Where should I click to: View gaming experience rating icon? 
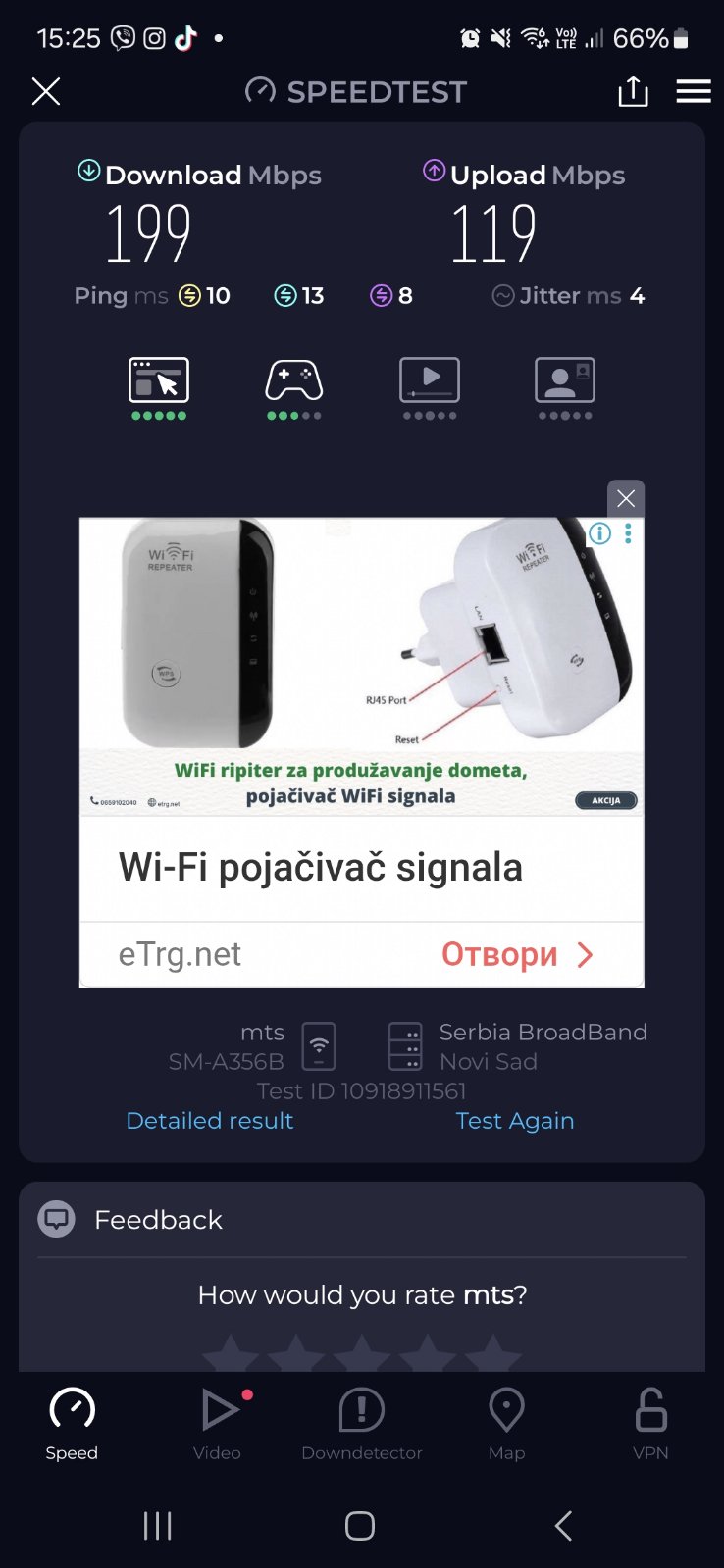coord(294,380)
